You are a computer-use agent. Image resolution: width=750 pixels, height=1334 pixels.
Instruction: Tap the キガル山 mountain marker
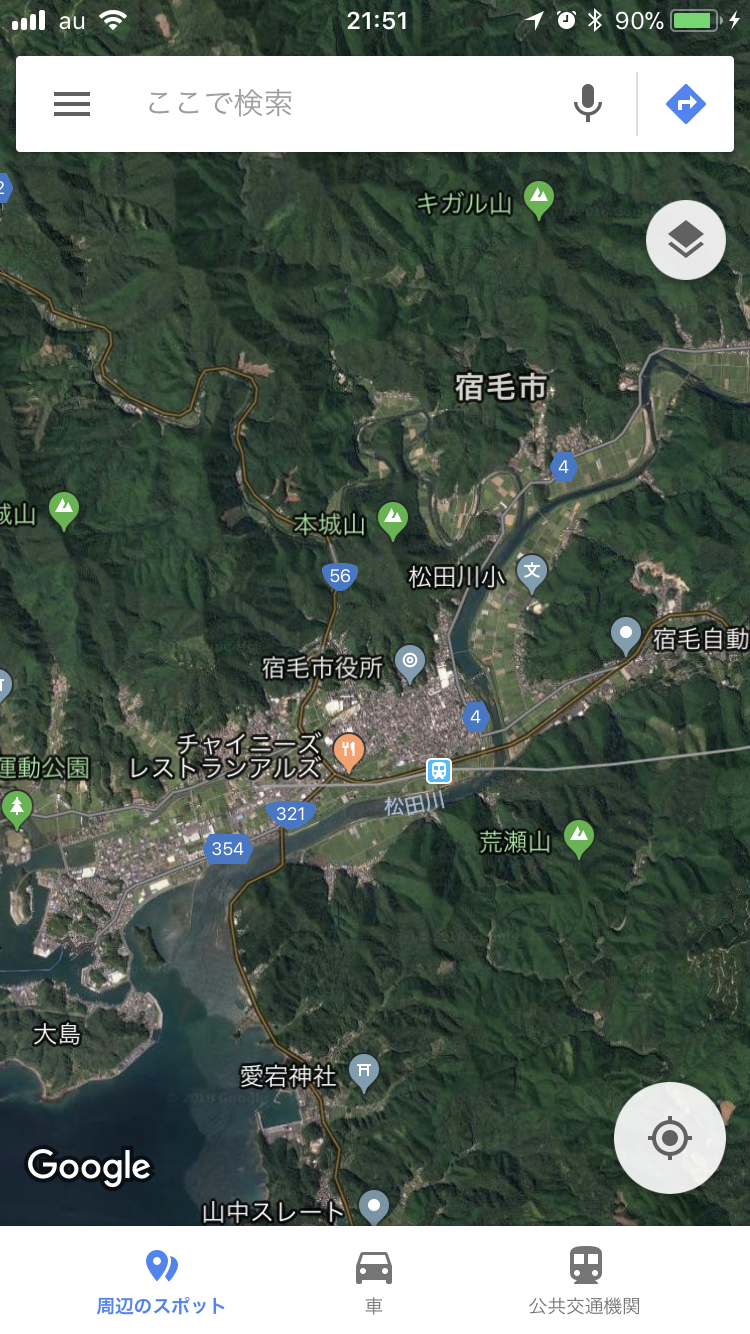539,200
